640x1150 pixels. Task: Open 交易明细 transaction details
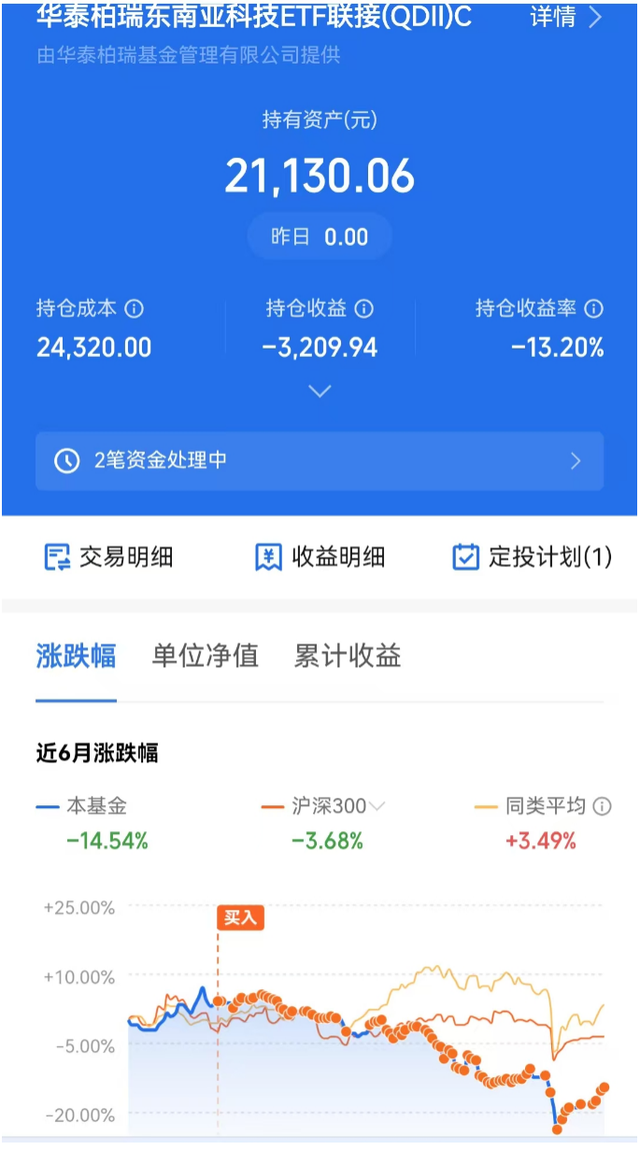108,557
